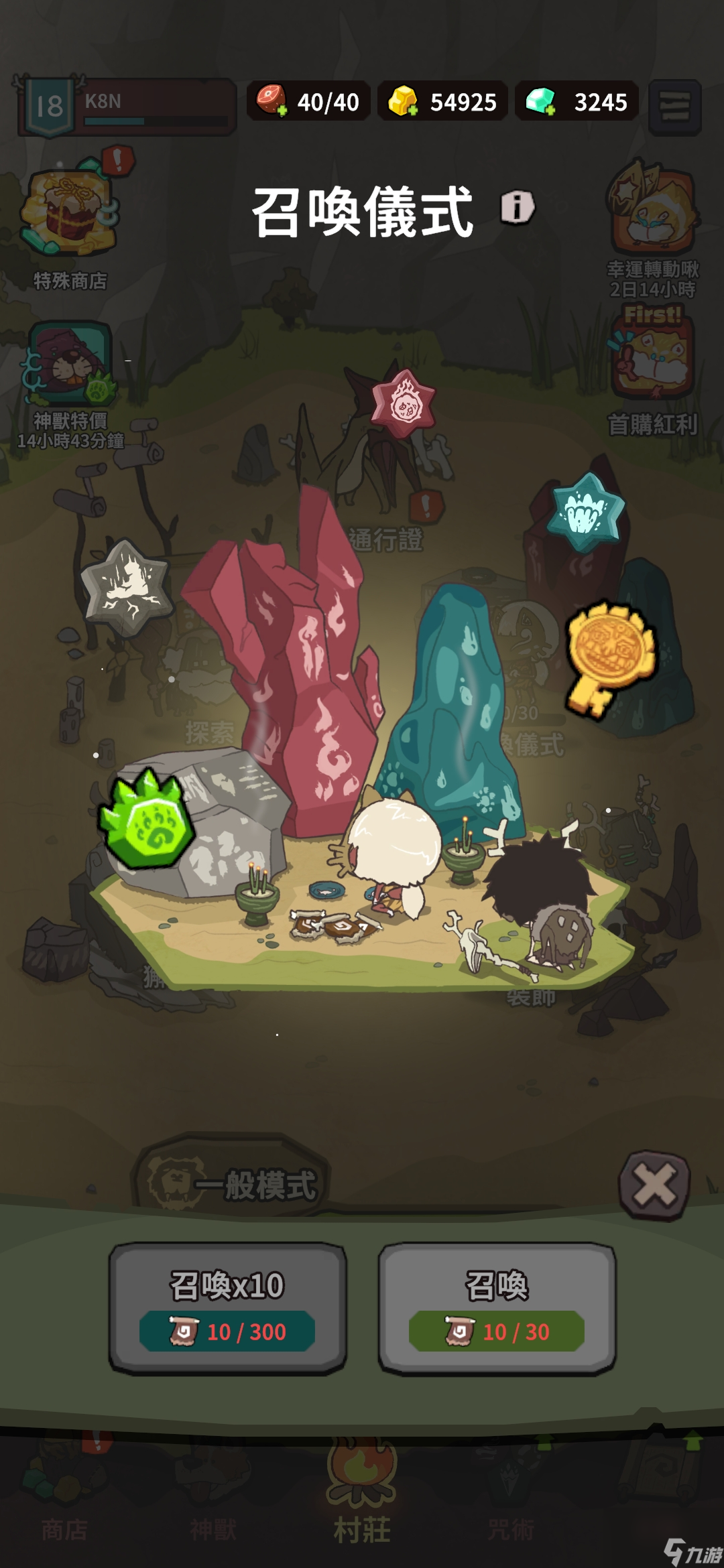The height and width of the screenshot is (1568, 724).
Task: Open the K8N player profile
Action: 127,107
